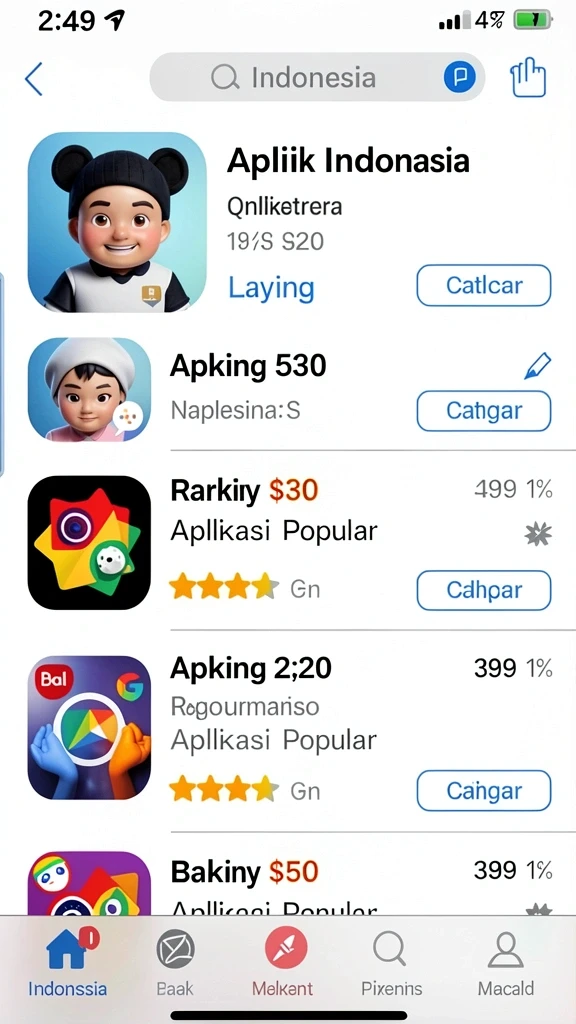Tap the Indonesia search field
Image resolution: width=576 pixels, height=1024 pixels.
click(317, 78)
